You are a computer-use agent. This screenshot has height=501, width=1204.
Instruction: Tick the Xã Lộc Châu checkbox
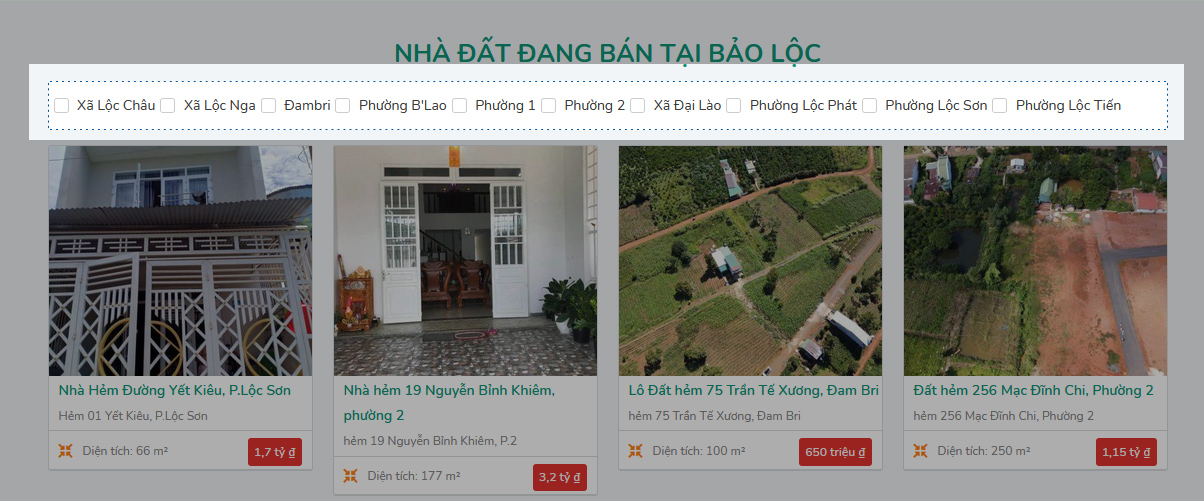(x=62, y=106)
